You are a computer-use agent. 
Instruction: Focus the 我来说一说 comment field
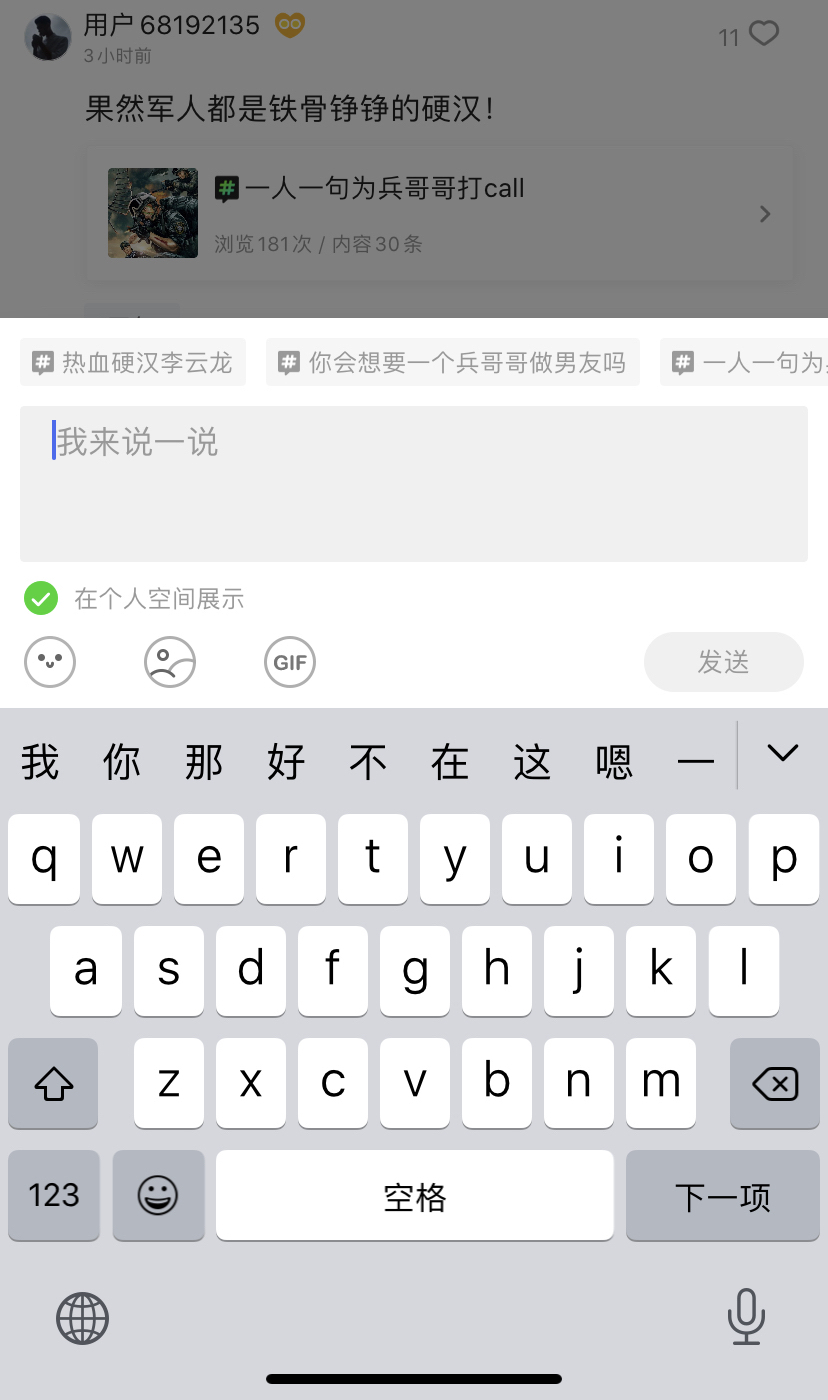pyautogui.click(x=414, y=484)
